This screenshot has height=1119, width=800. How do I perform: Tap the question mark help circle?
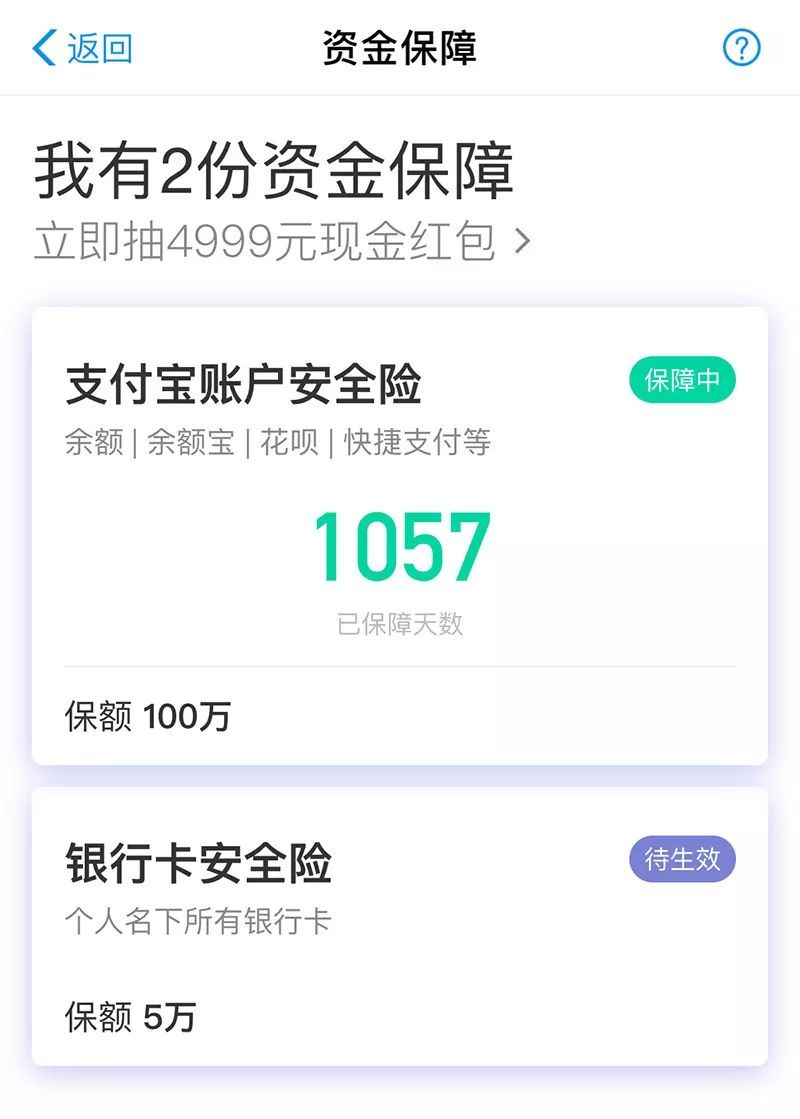click(x=740, y=47)
